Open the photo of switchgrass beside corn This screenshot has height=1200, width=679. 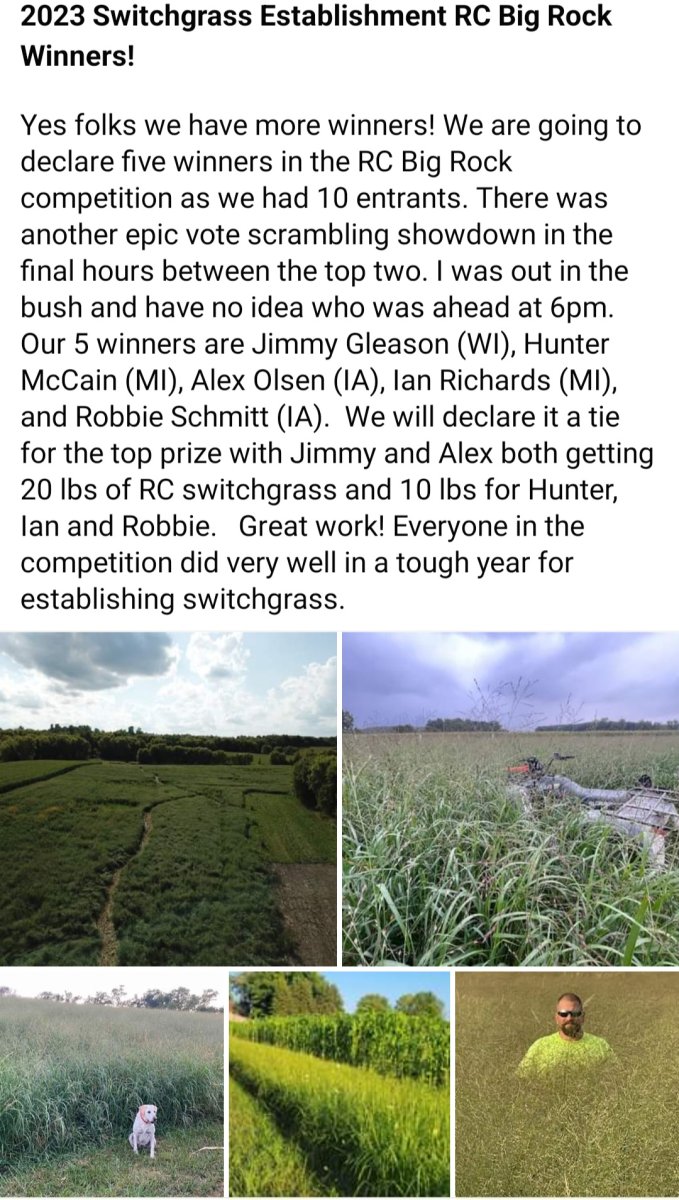[x=339, y=1084]
